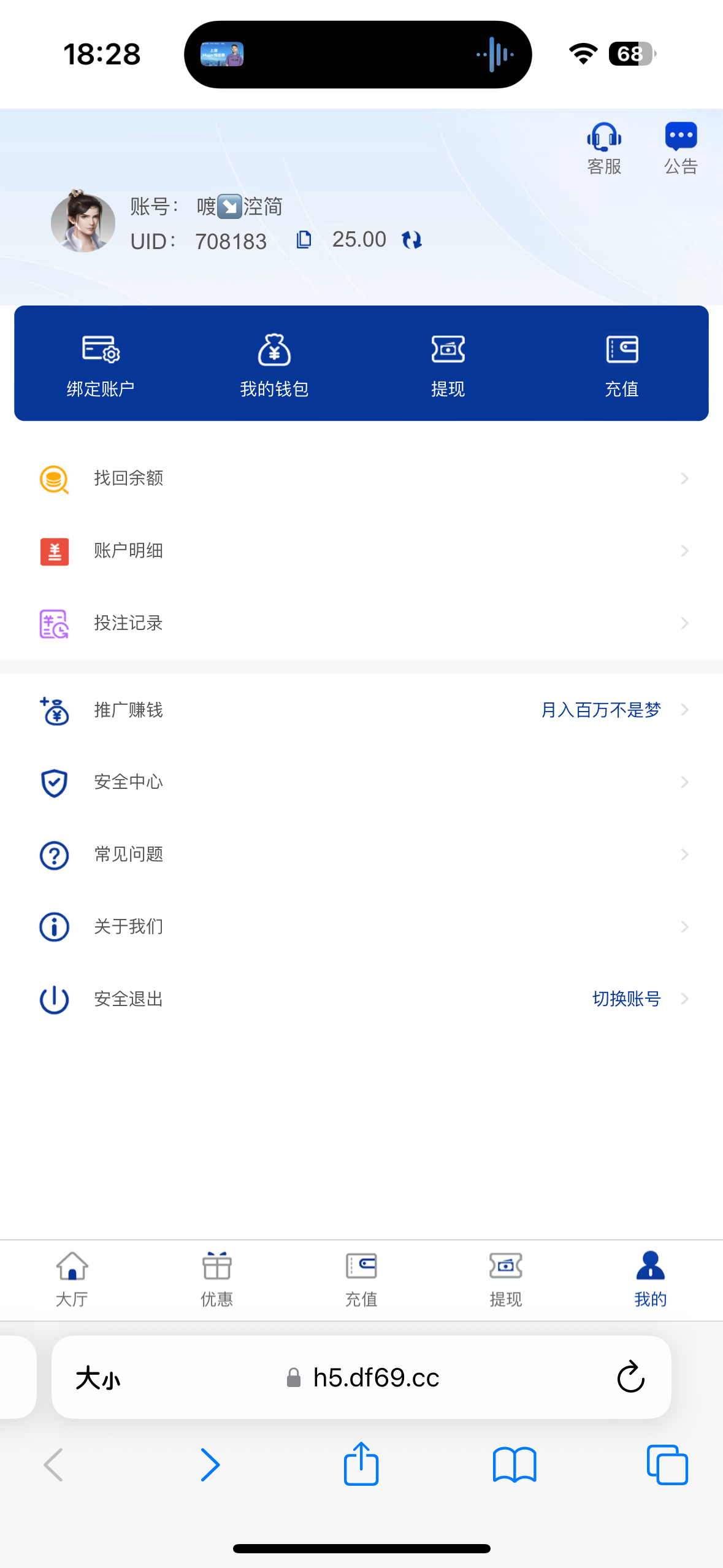Go to 安全中心 security center
The width and height of the screenshot is (723, 1568).
pos(361,782)
